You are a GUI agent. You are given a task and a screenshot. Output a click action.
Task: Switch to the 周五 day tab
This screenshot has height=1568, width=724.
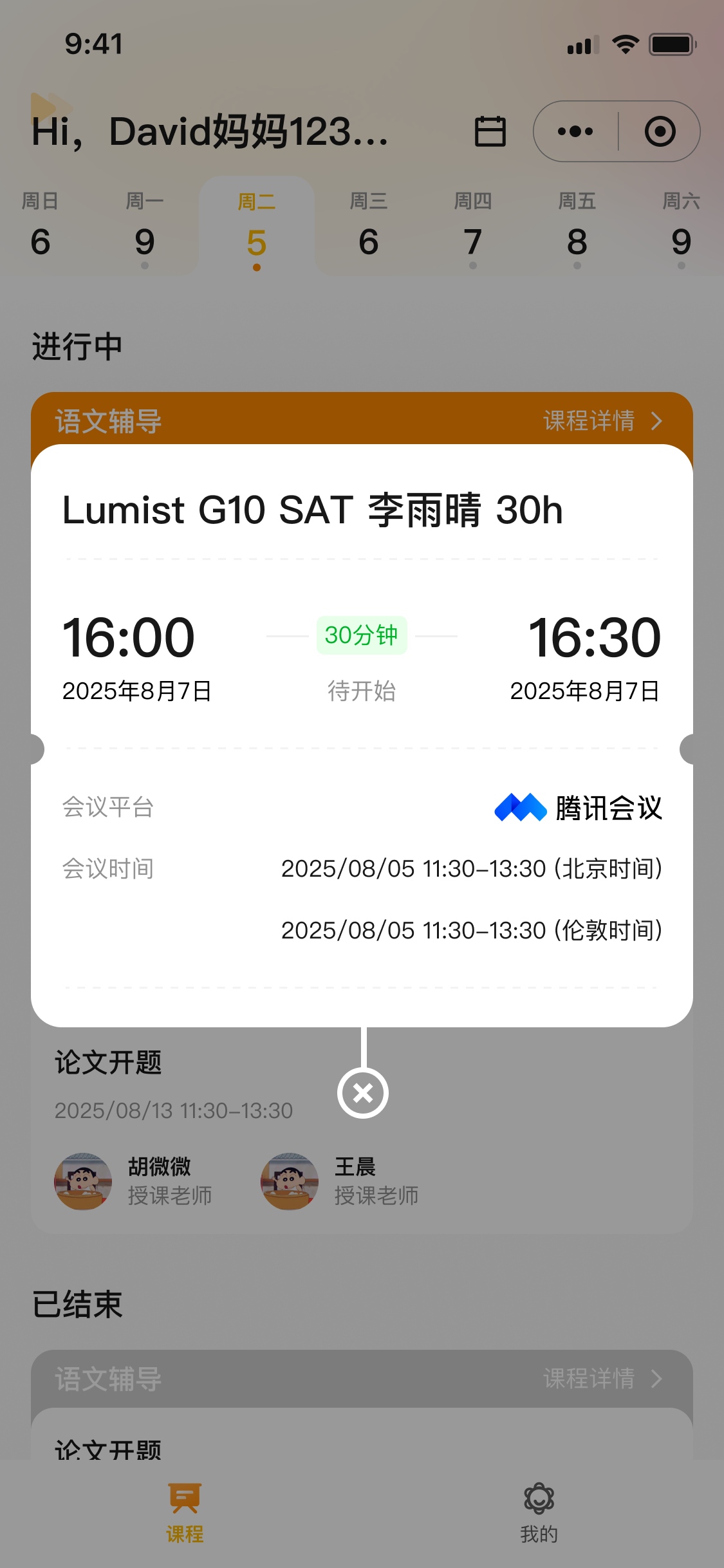pyautogui.click(x=577, y=224)
